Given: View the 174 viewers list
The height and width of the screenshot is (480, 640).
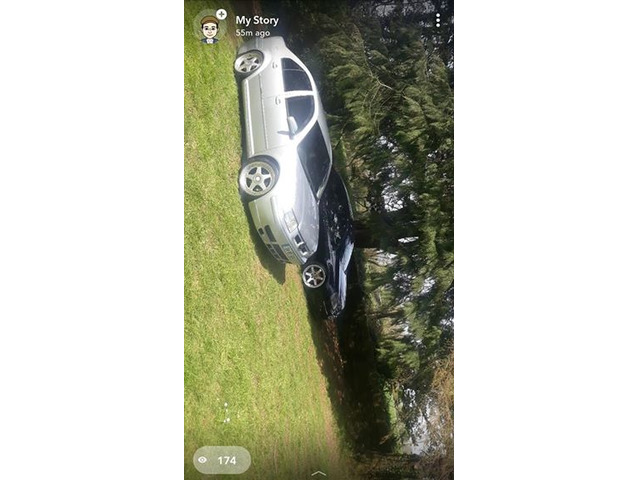Looking at the screenshot, I should point(221,460).
